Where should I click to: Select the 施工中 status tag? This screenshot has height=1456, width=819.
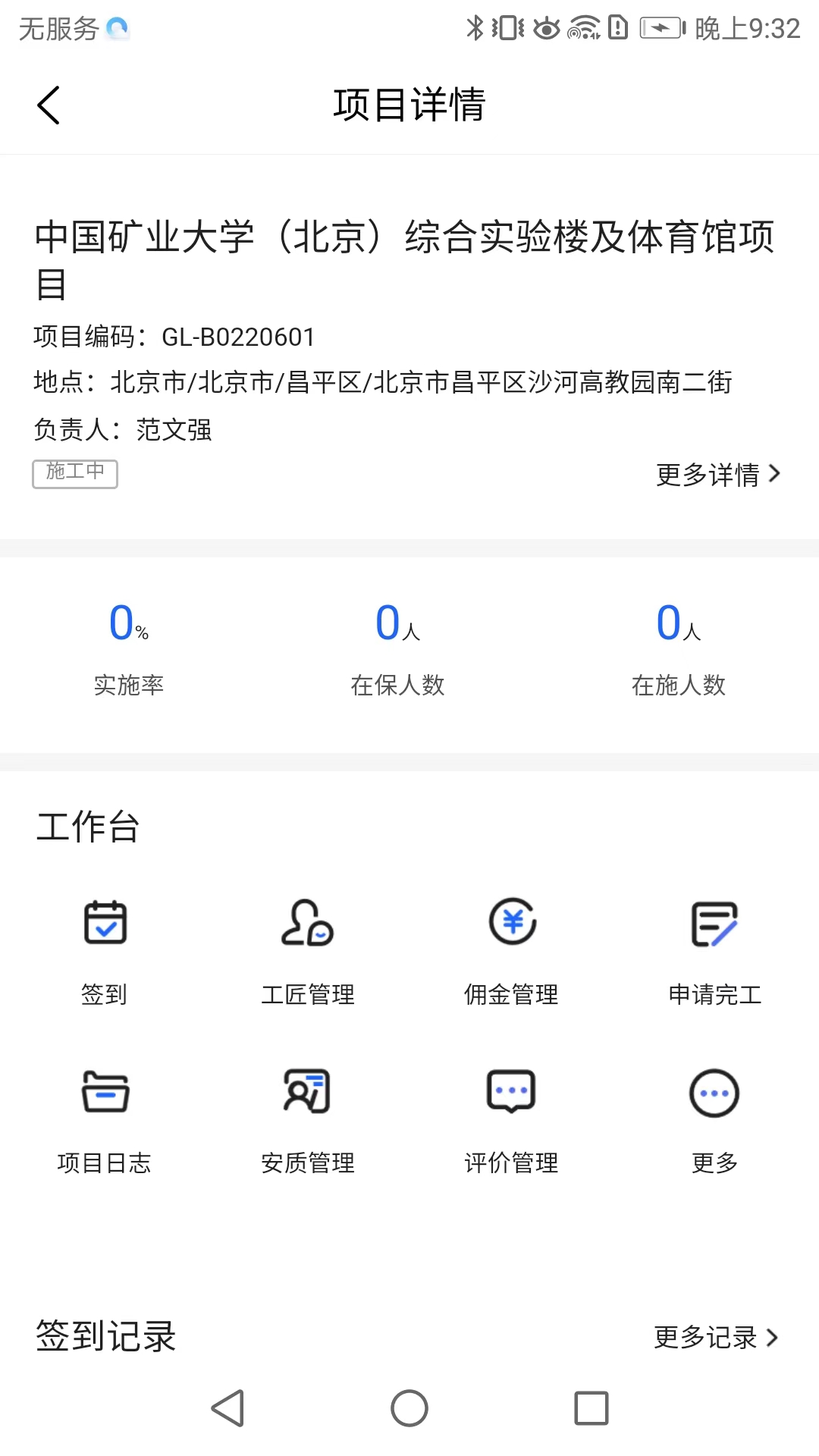click(x=75, y=473)
